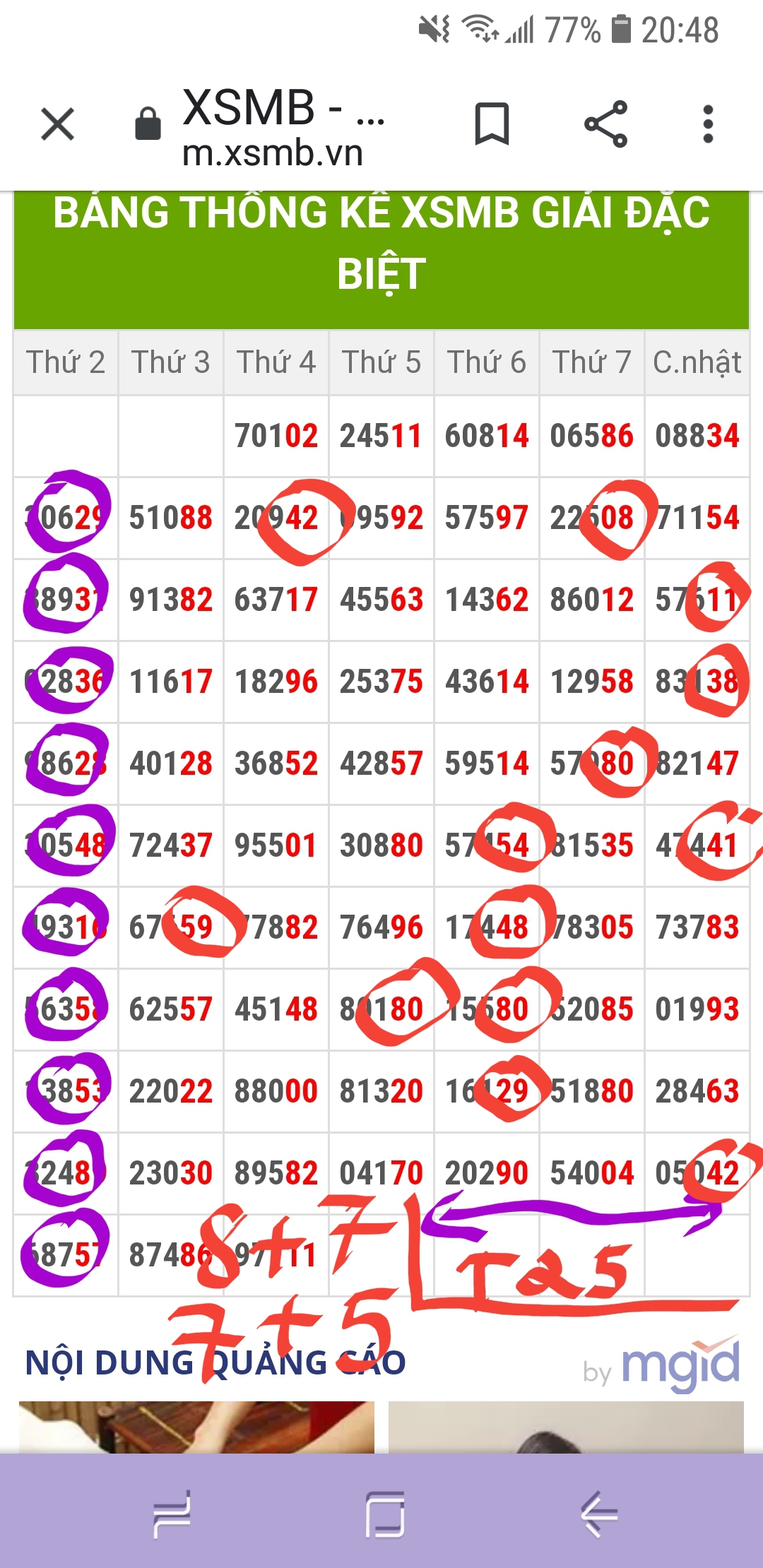Go back using the navigation bar

[x=599, y=1514]
